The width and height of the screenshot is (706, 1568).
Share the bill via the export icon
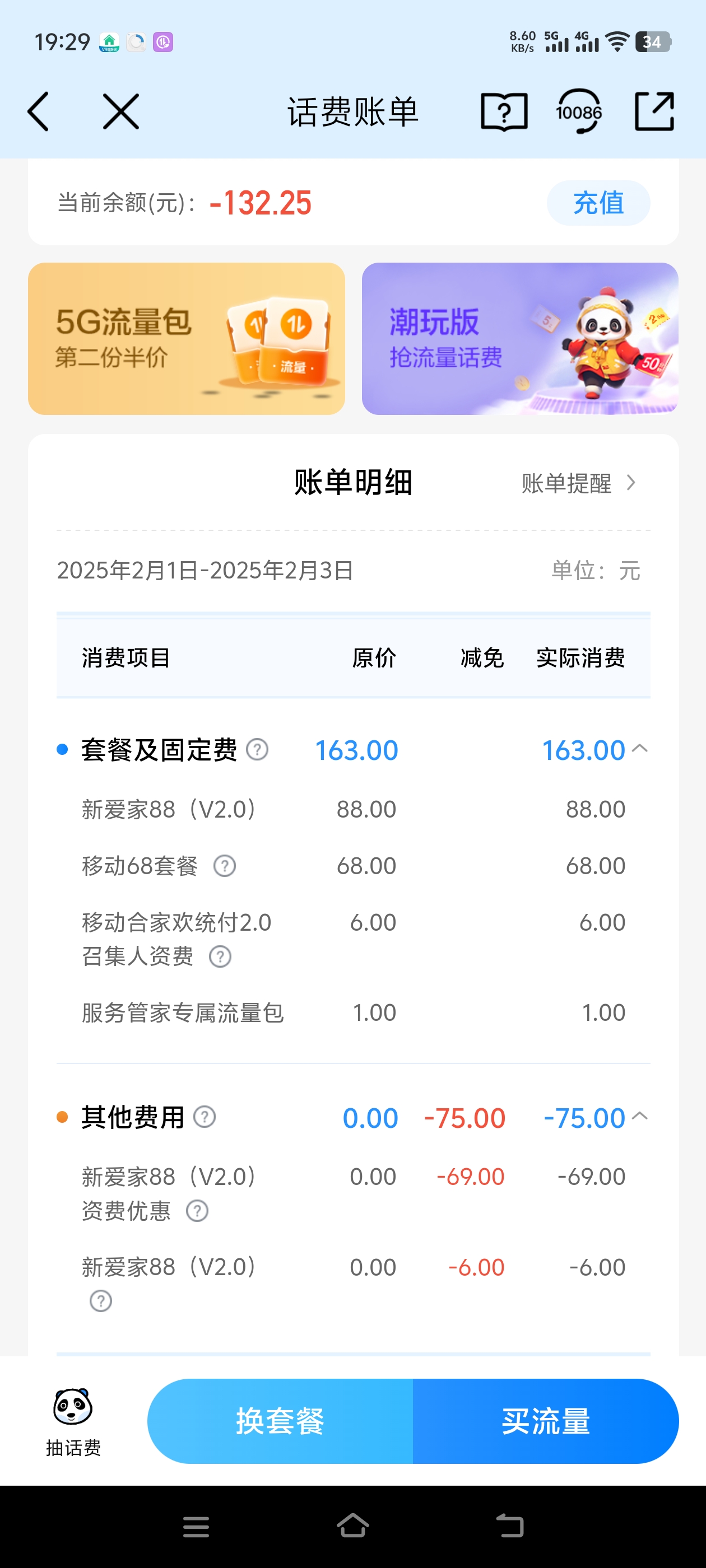tap(654, 112)
